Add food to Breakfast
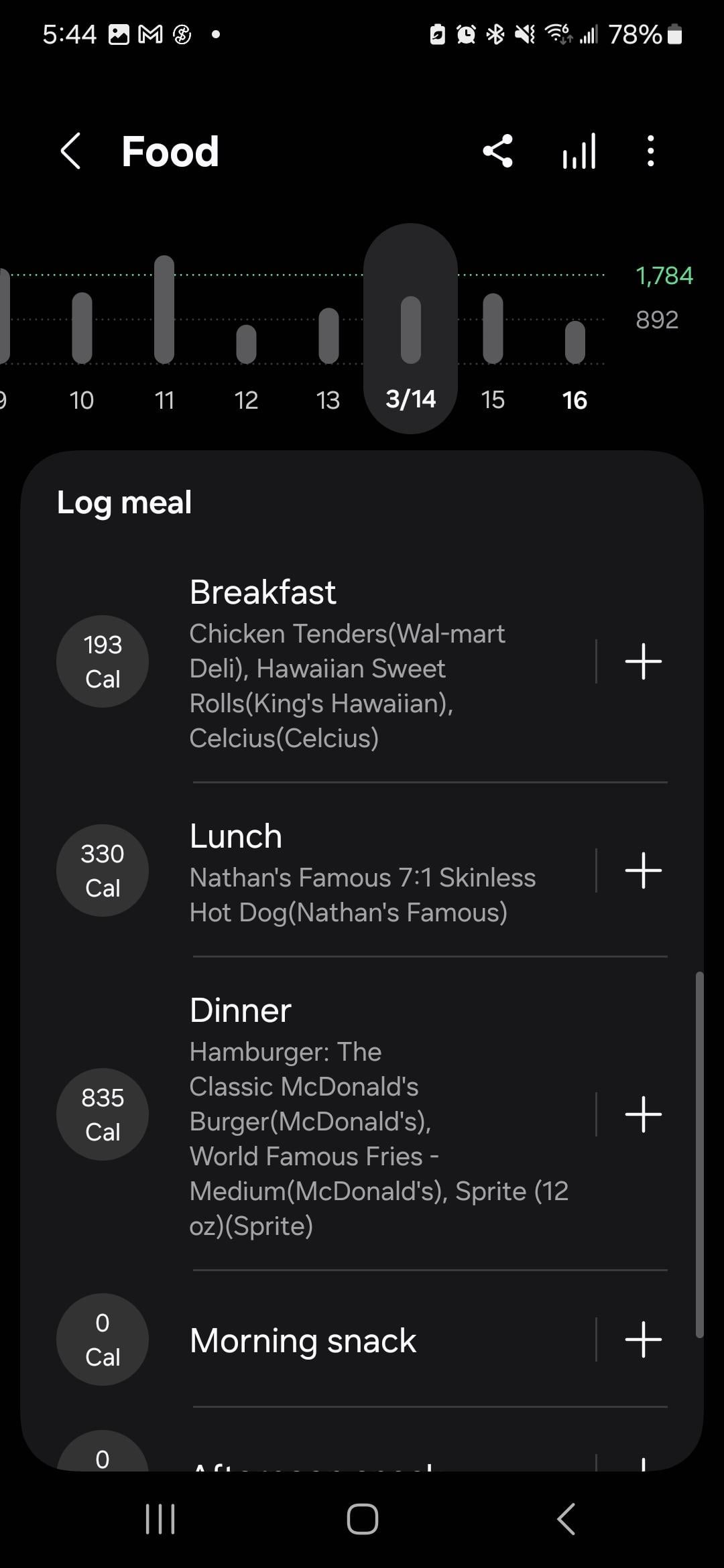Screen dimensions: 724x1568 tap(644, 661)
